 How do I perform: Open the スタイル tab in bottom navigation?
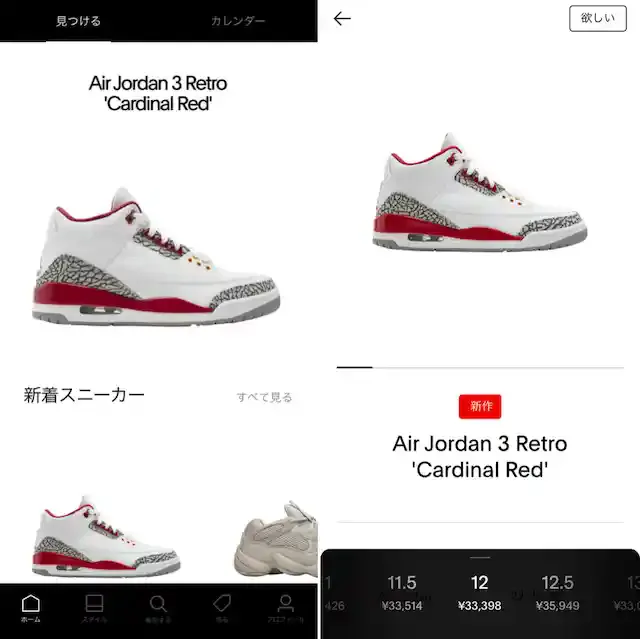[94, 609]
